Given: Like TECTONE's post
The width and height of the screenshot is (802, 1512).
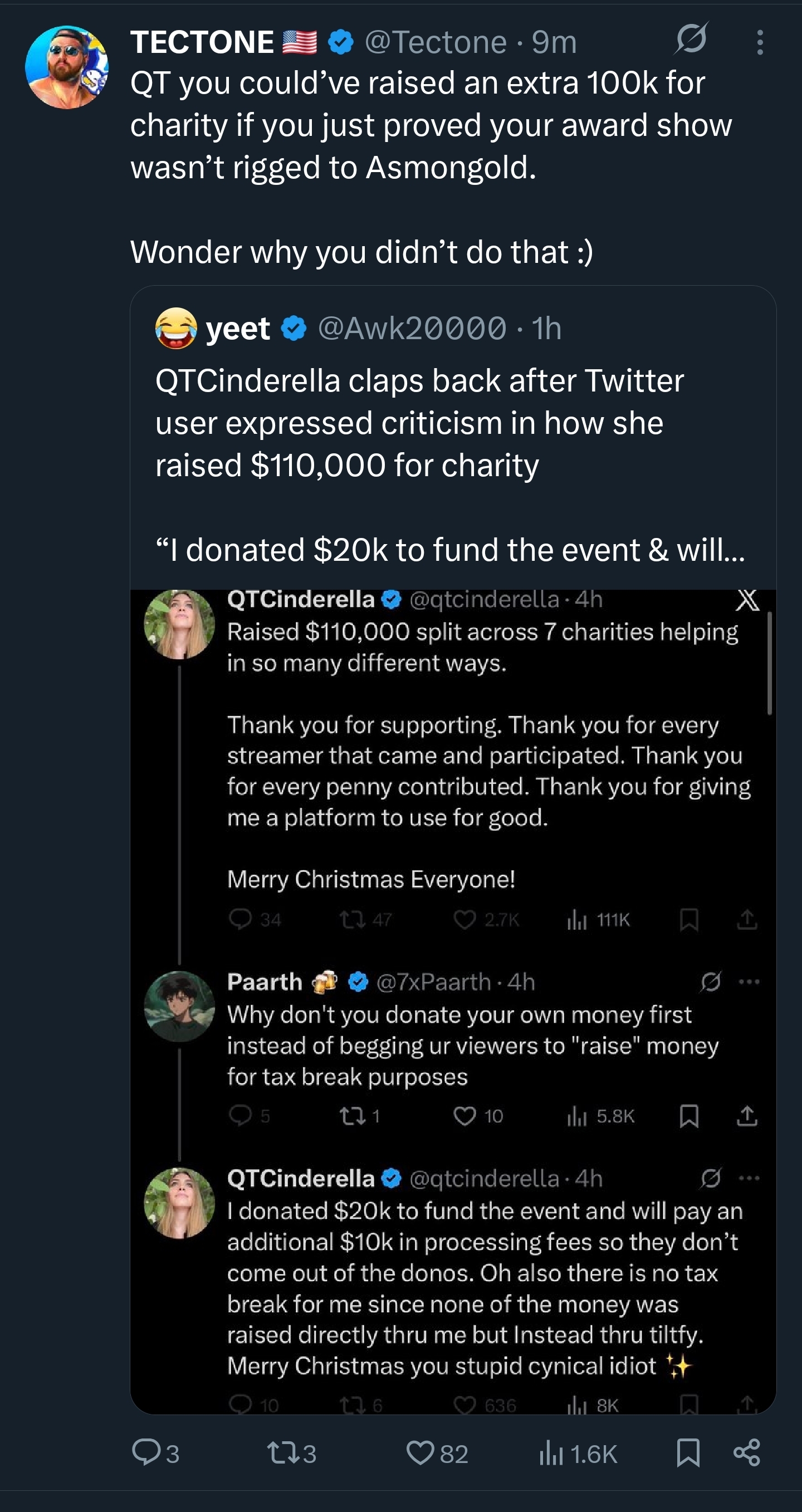Looking at the screenshot, I should 420,1453.
